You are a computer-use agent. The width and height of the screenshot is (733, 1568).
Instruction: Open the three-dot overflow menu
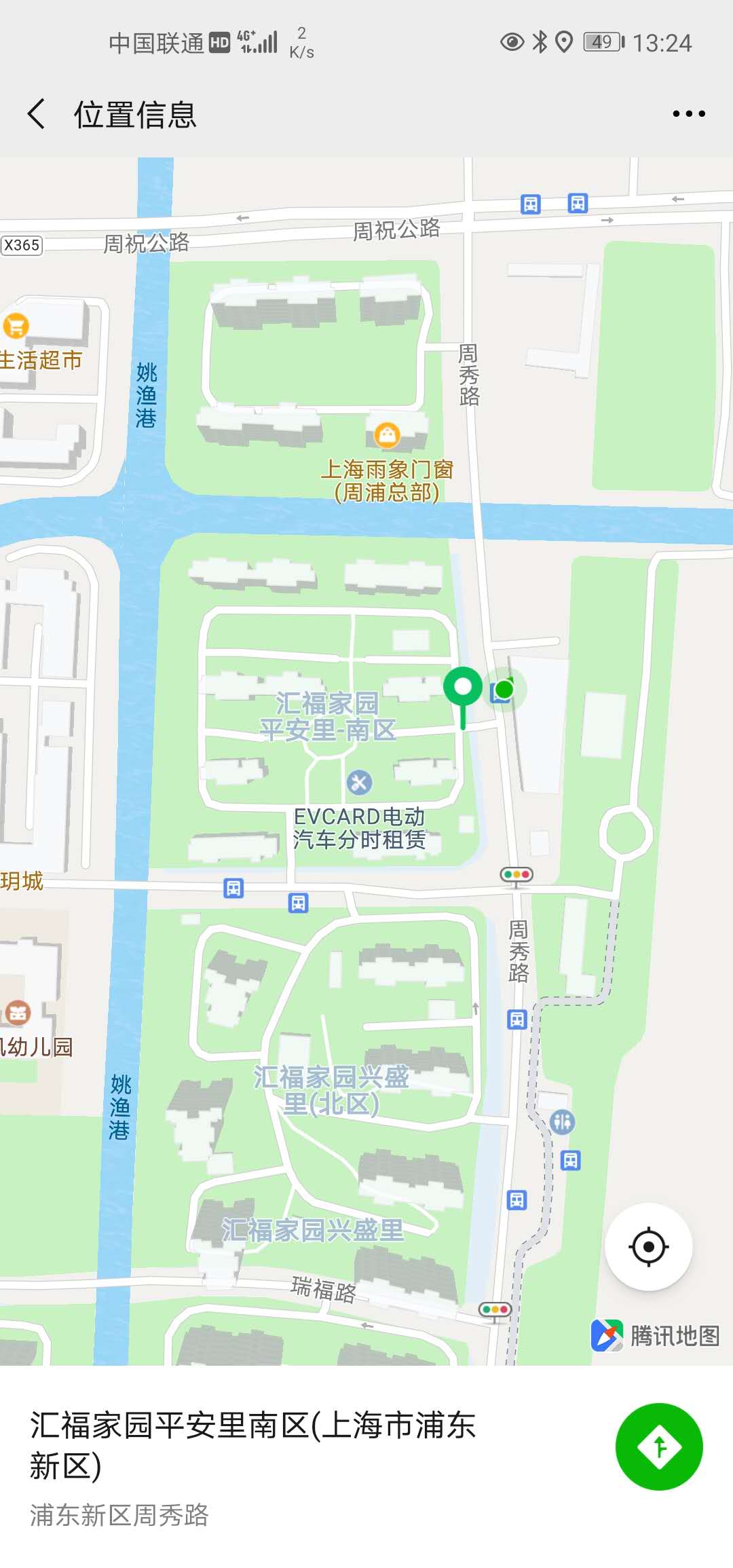688,113
